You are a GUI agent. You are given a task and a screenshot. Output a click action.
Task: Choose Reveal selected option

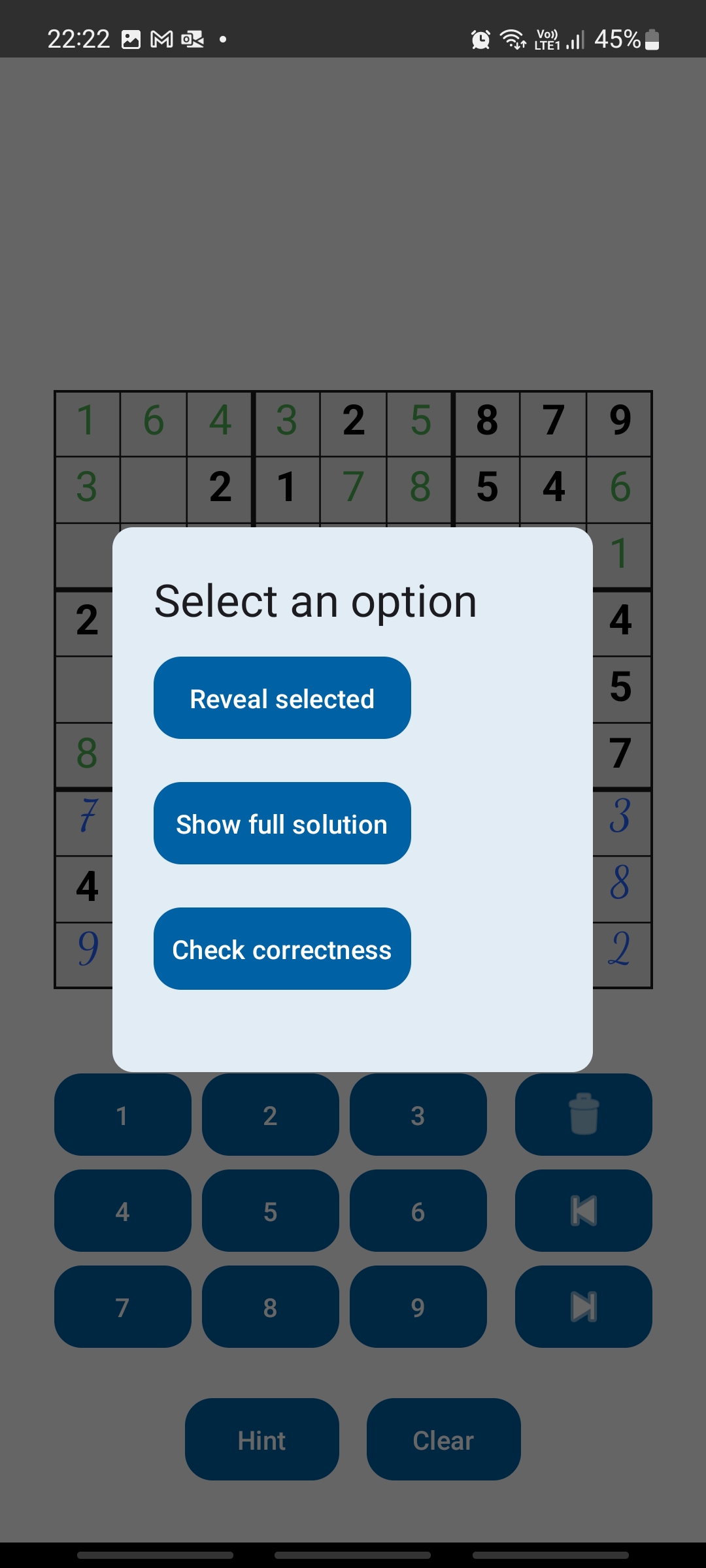pyautogui.click(x=282, y=698)
